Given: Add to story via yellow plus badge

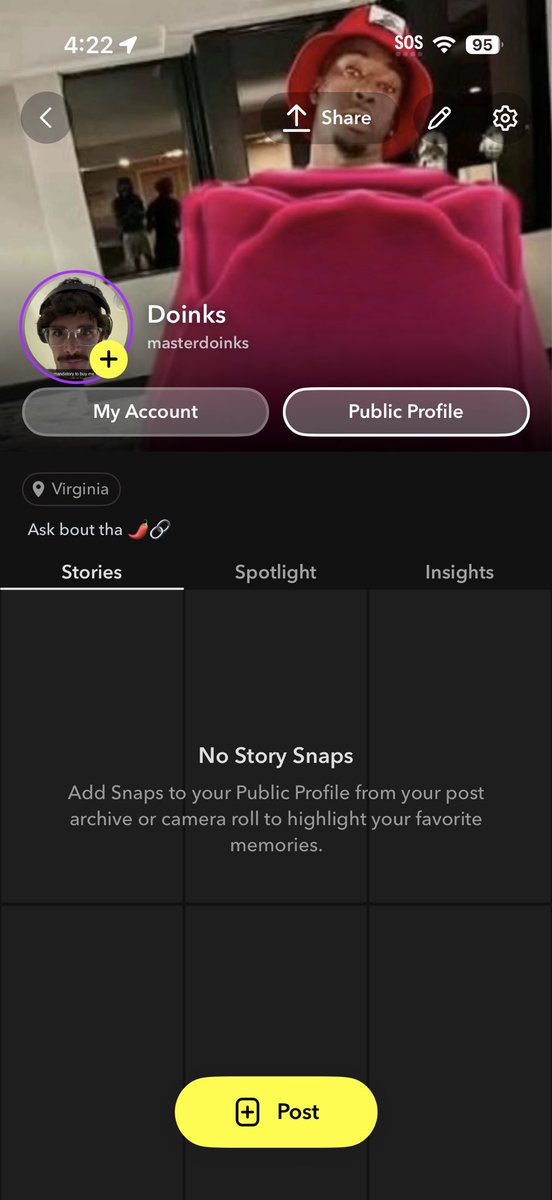Looking at the screenshot, I should (108, 358).
